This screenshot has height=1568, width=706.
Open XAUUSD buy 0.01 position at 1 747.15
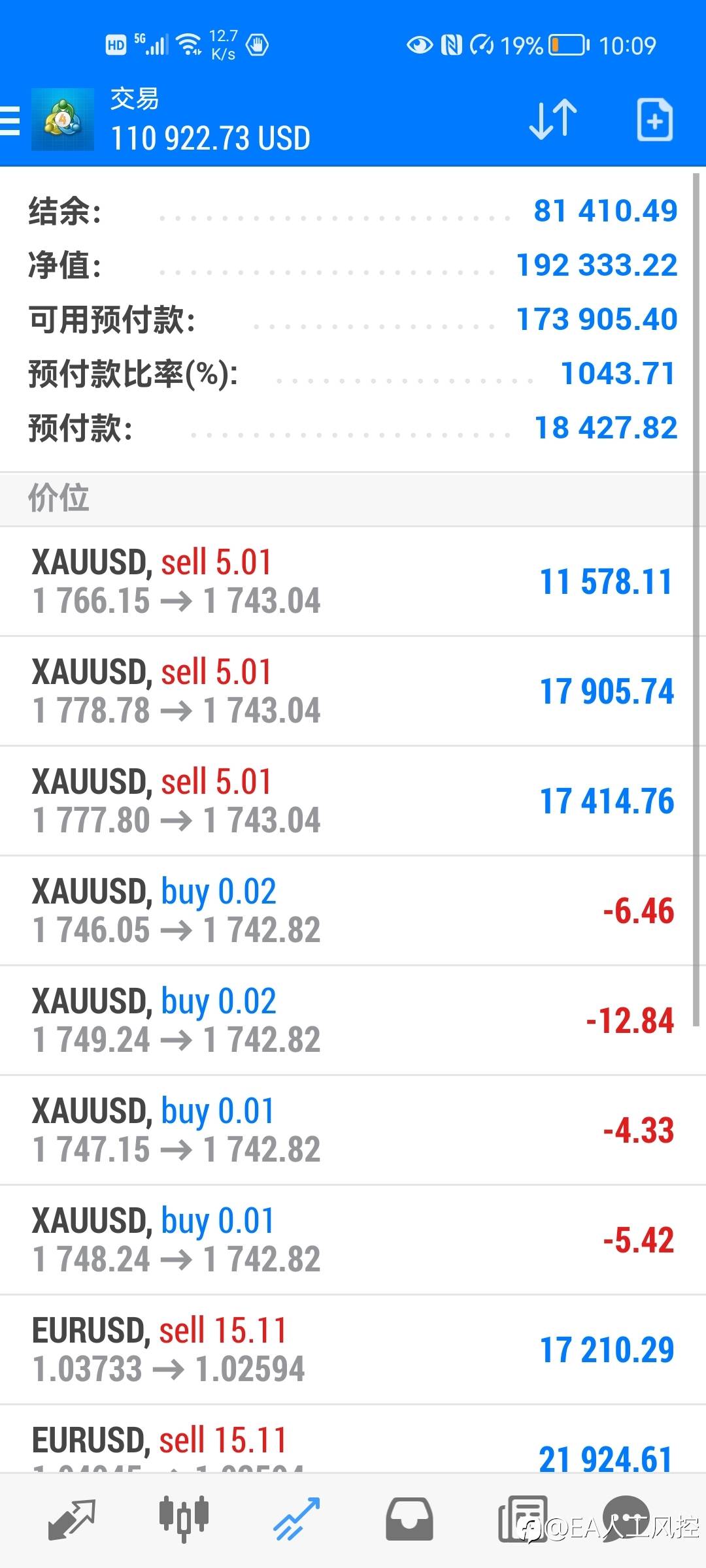pos(346,1130)
